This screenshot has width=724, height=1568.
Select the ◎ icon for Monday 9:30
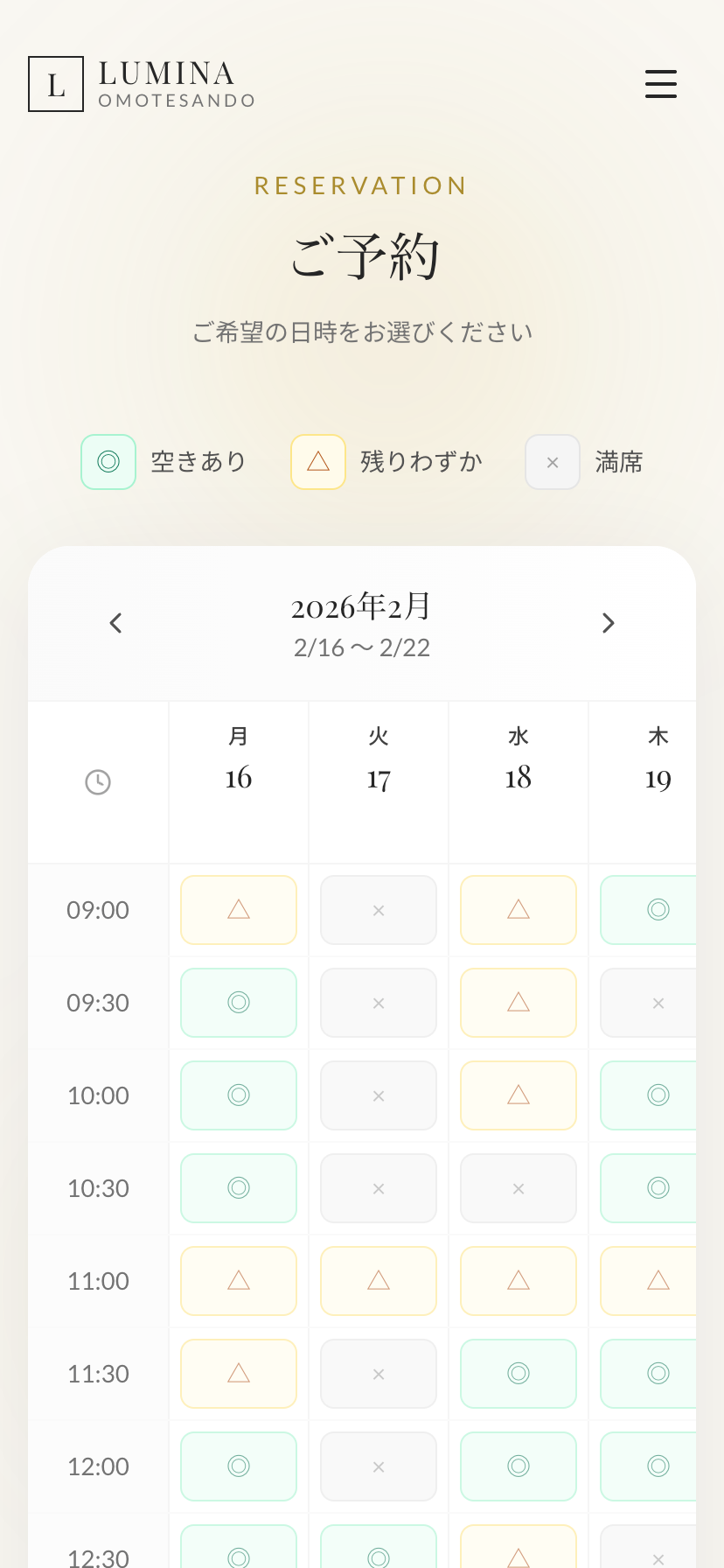[239, 1003]
